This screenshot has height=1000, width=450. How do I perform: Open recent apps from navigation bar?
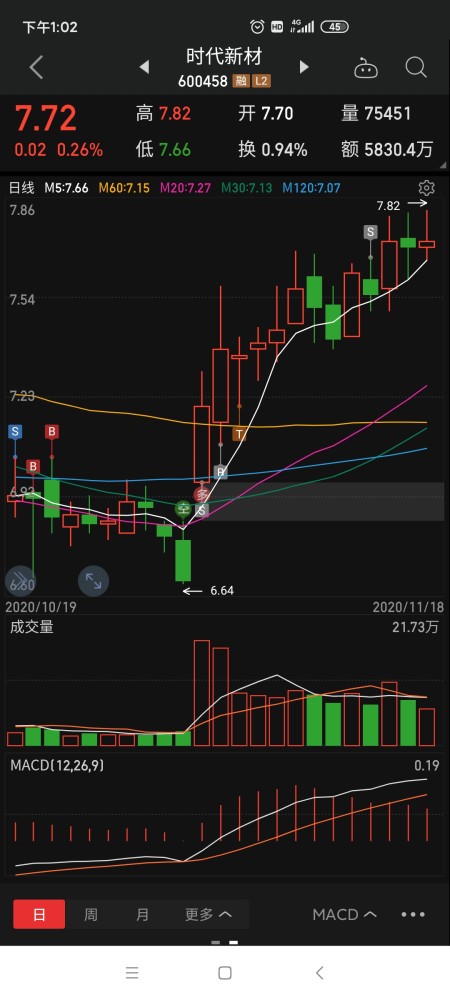tap(132, 973)
